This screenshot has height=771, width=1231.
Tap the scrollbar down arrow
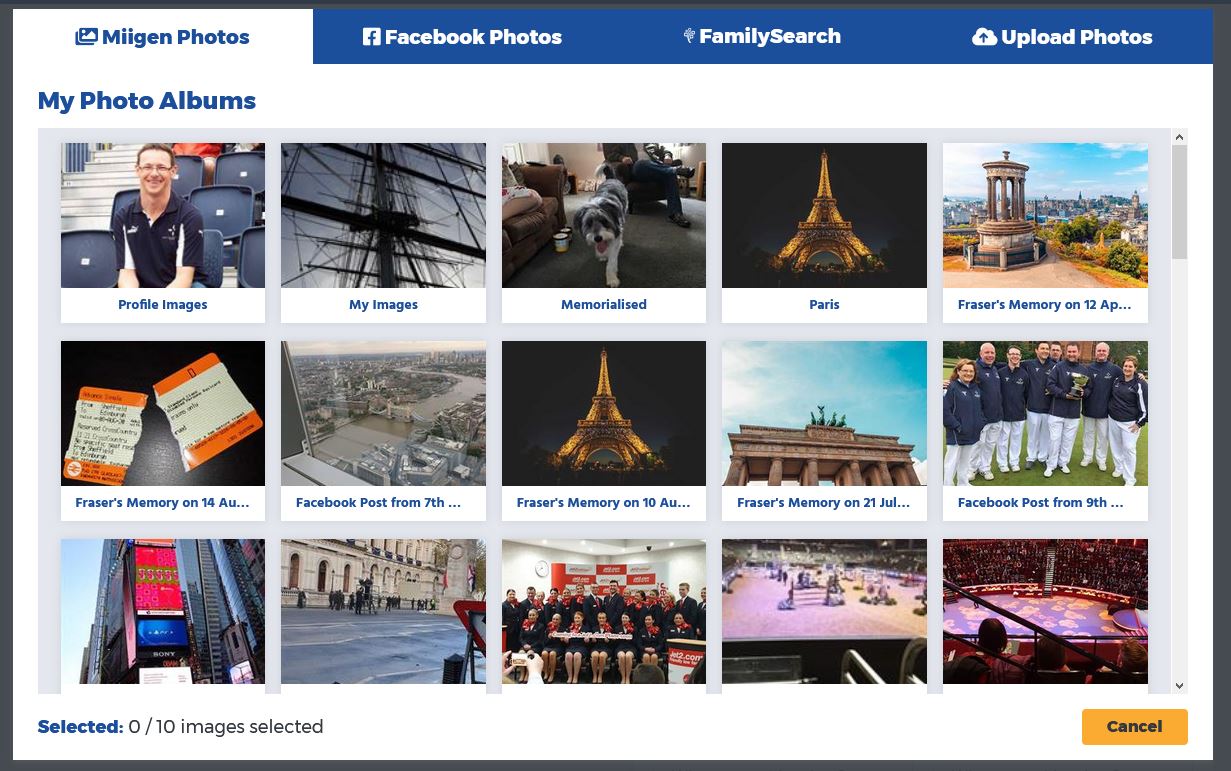(x=1179, y=685)
